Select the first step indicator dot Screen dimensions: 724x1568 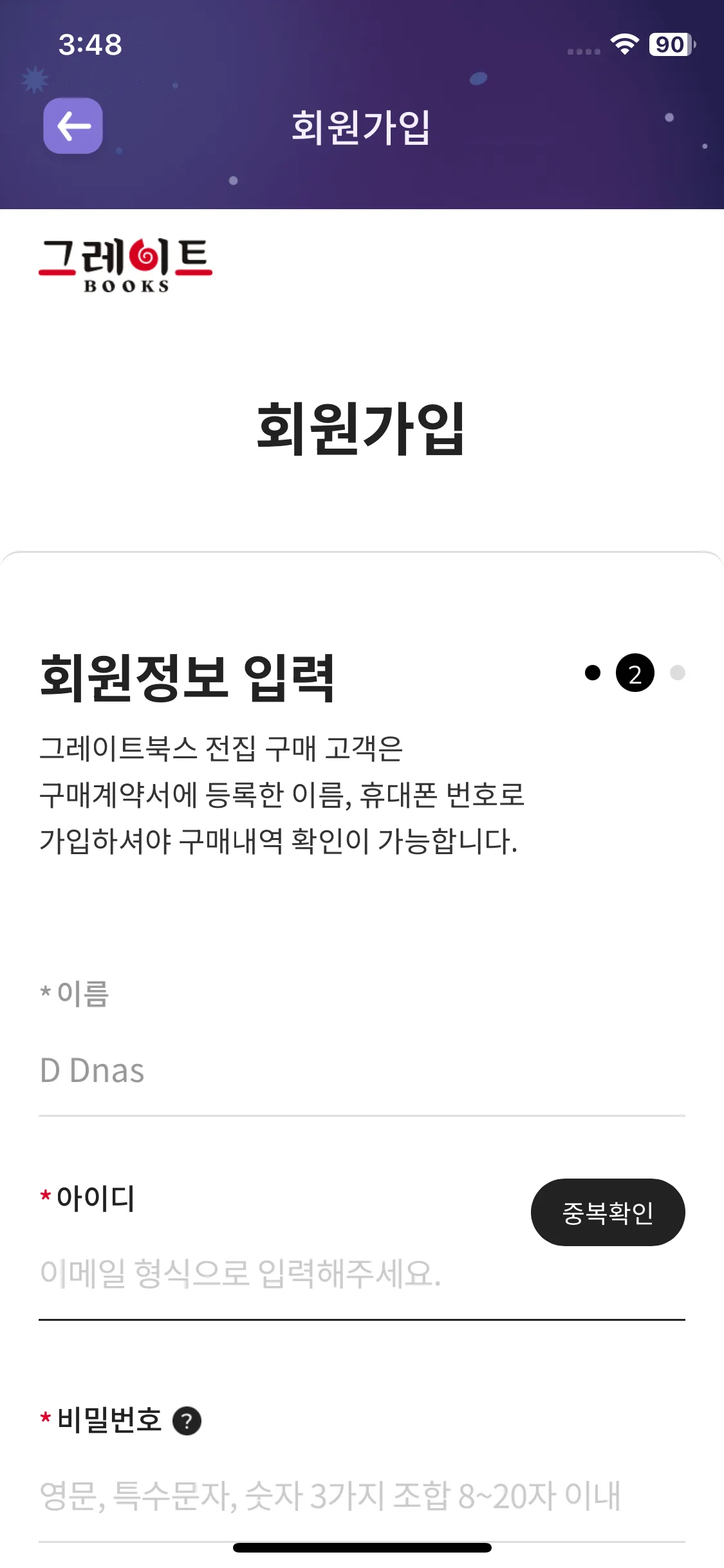(x=591, y=673)
